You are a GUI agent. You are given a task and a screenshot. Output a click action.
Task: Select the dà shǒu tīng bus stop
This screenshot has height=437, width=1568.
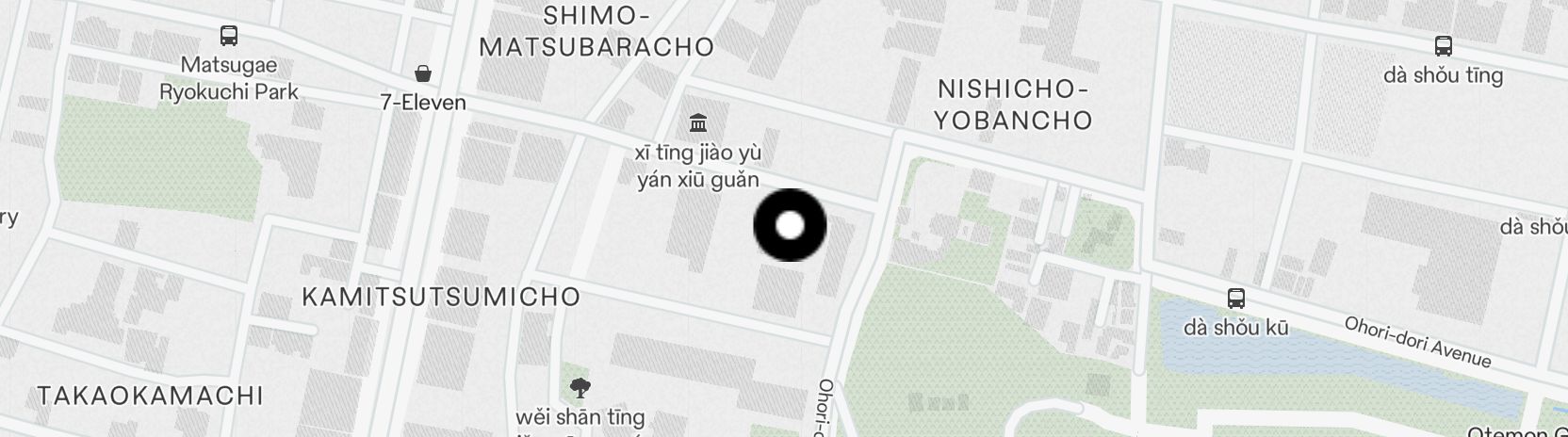point(1443,46)
